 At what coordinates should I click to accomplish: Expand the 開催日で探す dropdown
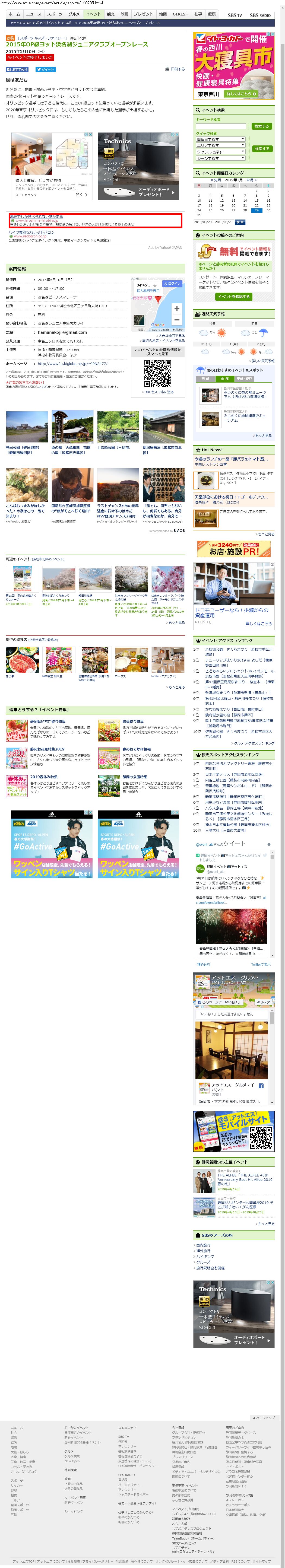coord(220,139)
